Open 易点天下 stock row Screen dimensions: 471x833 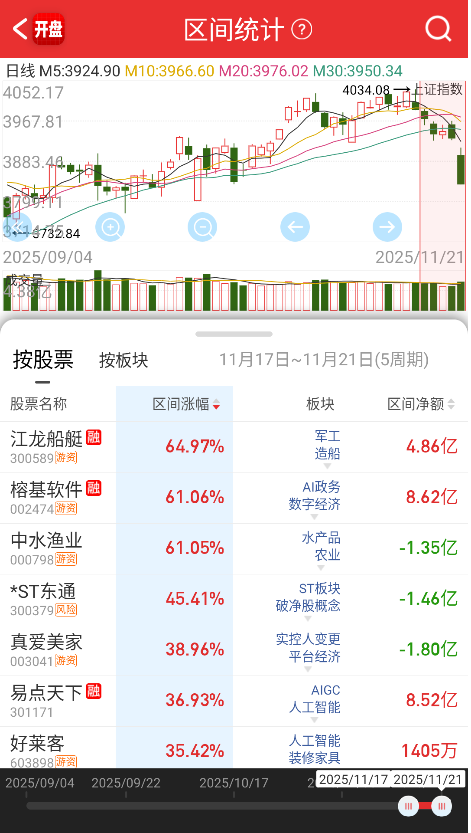point(235,701)
